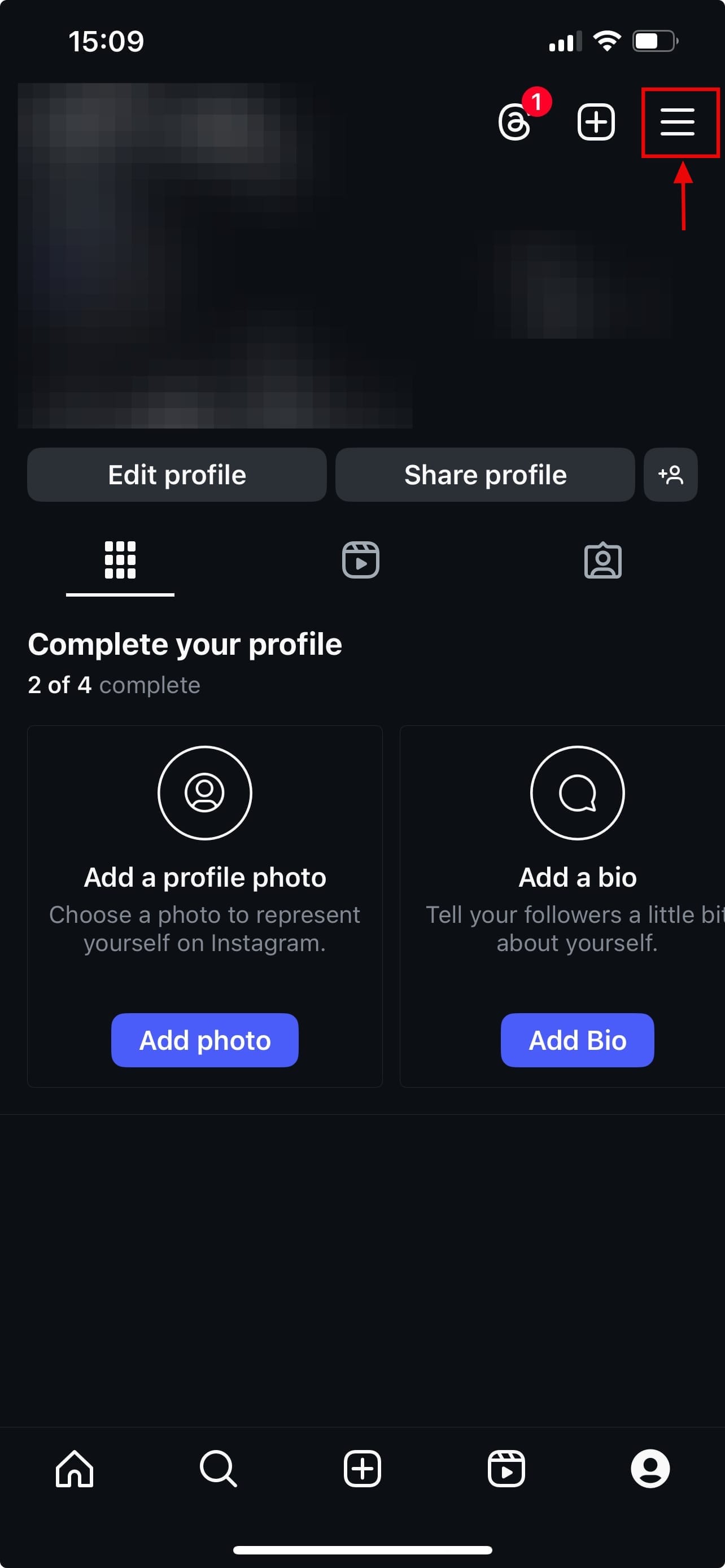Tap Add Bio button
This screenshot has height=1568, width=725.
click(x=577, y=1040)
